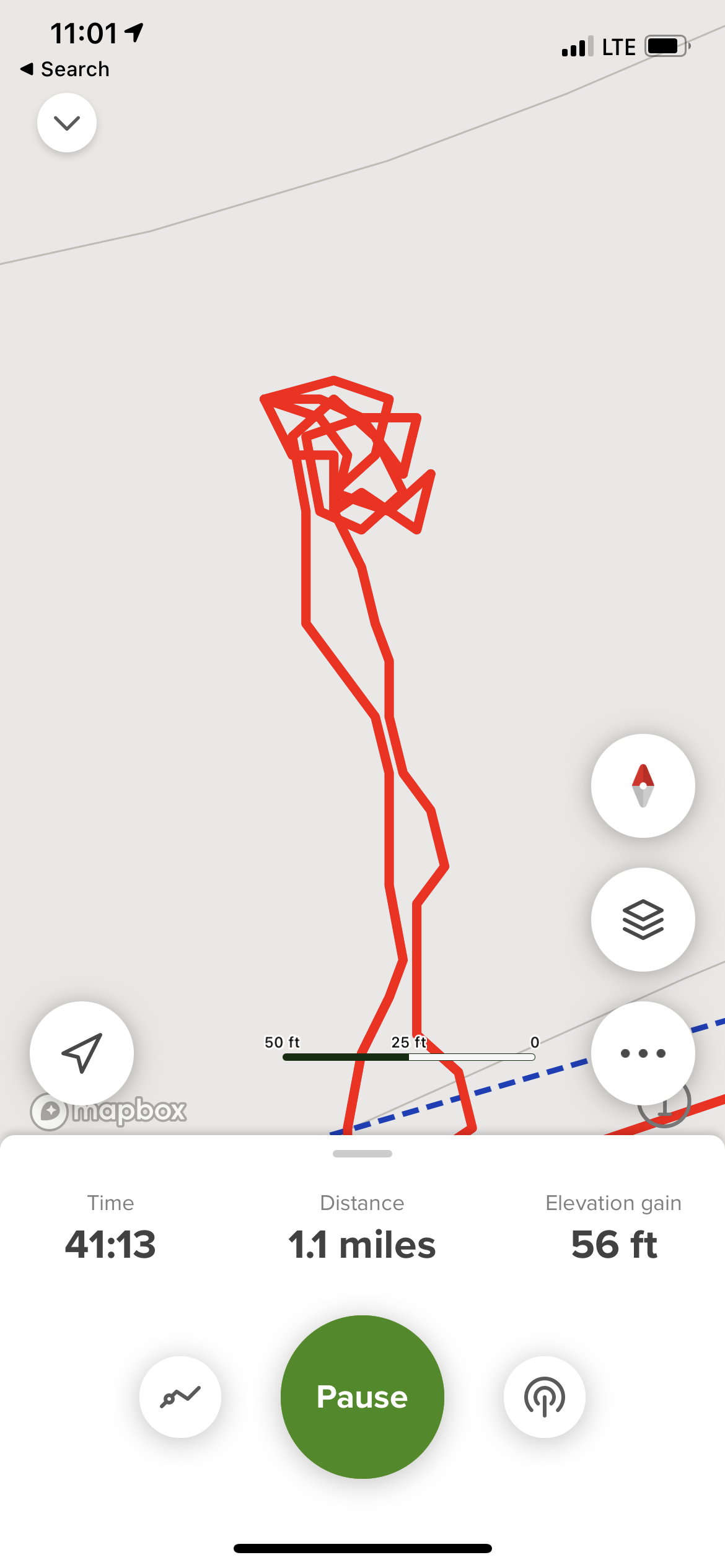Open the live broadcast beacon button
This screenshot has height=1568, width=725.
coord(544,1396)
